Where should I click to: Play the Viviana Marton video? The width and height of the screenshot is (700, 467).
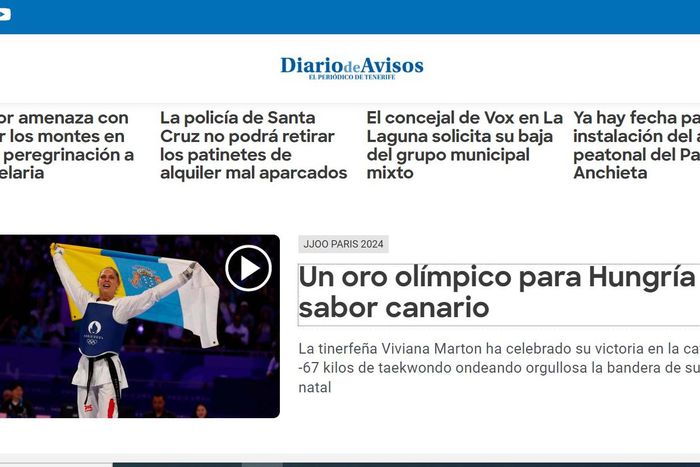tap(248, 268)
